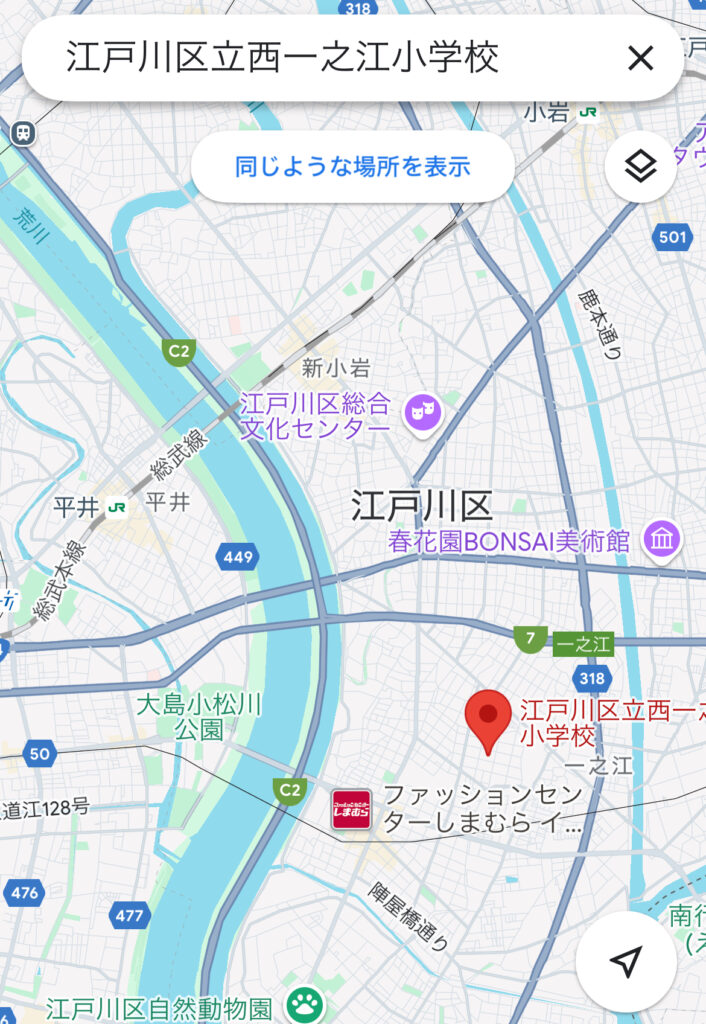Open 春花園BONSAI美術館 museum marker

click(x=662, y=540)
